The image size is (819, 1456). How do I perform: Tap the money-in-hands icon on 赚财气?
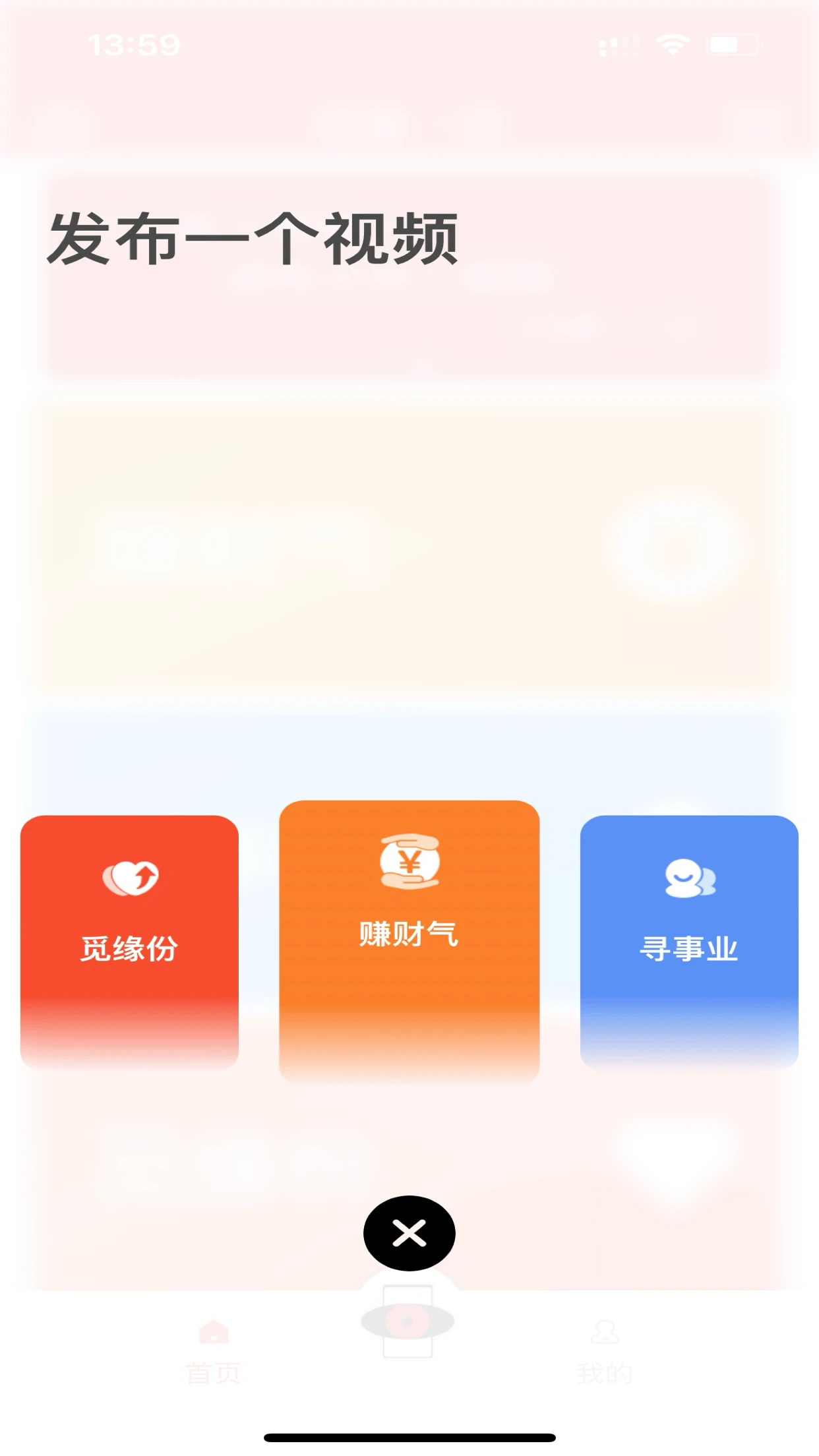pos(409,861)
